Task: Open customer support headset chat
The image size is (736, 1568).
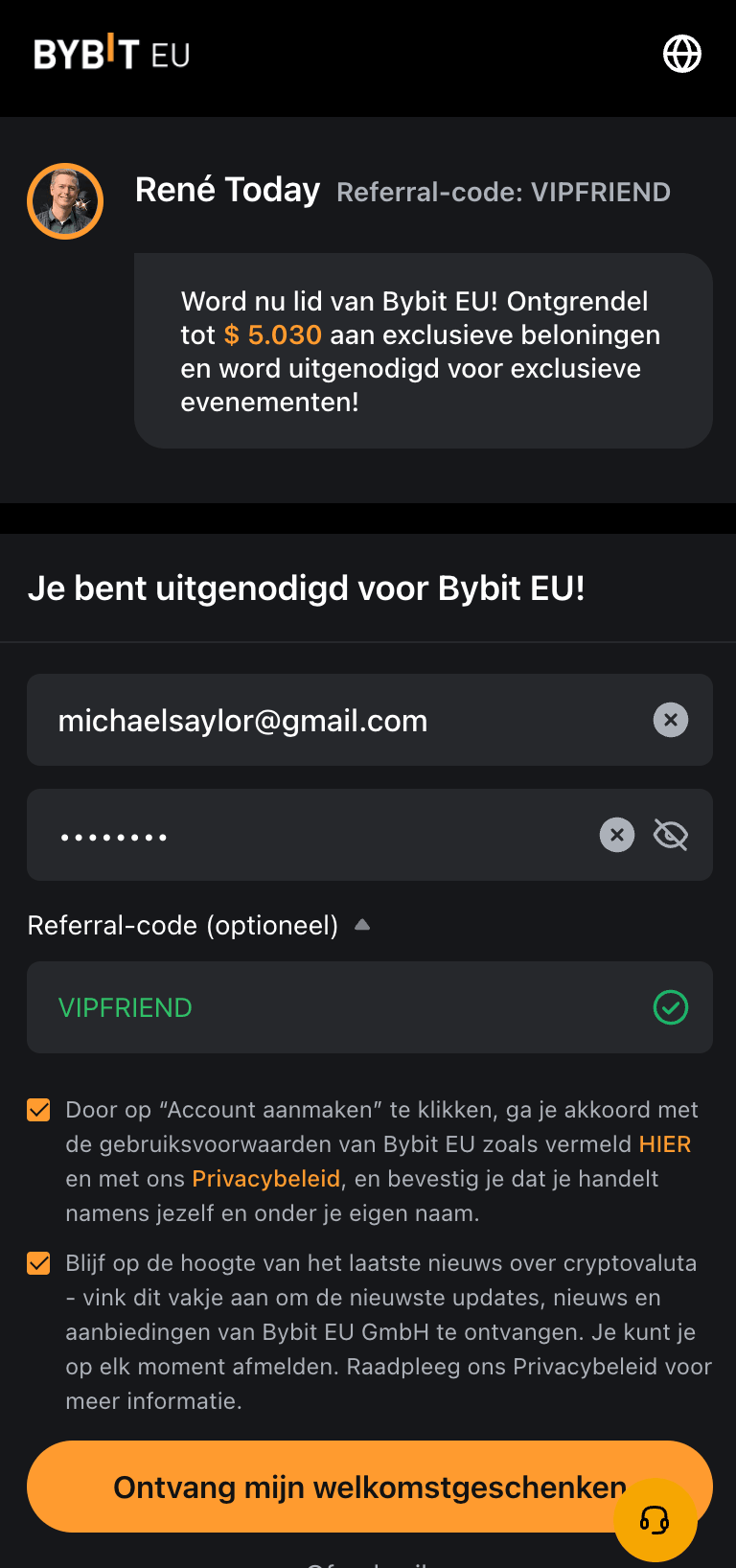Action: tap(655, 1520)
